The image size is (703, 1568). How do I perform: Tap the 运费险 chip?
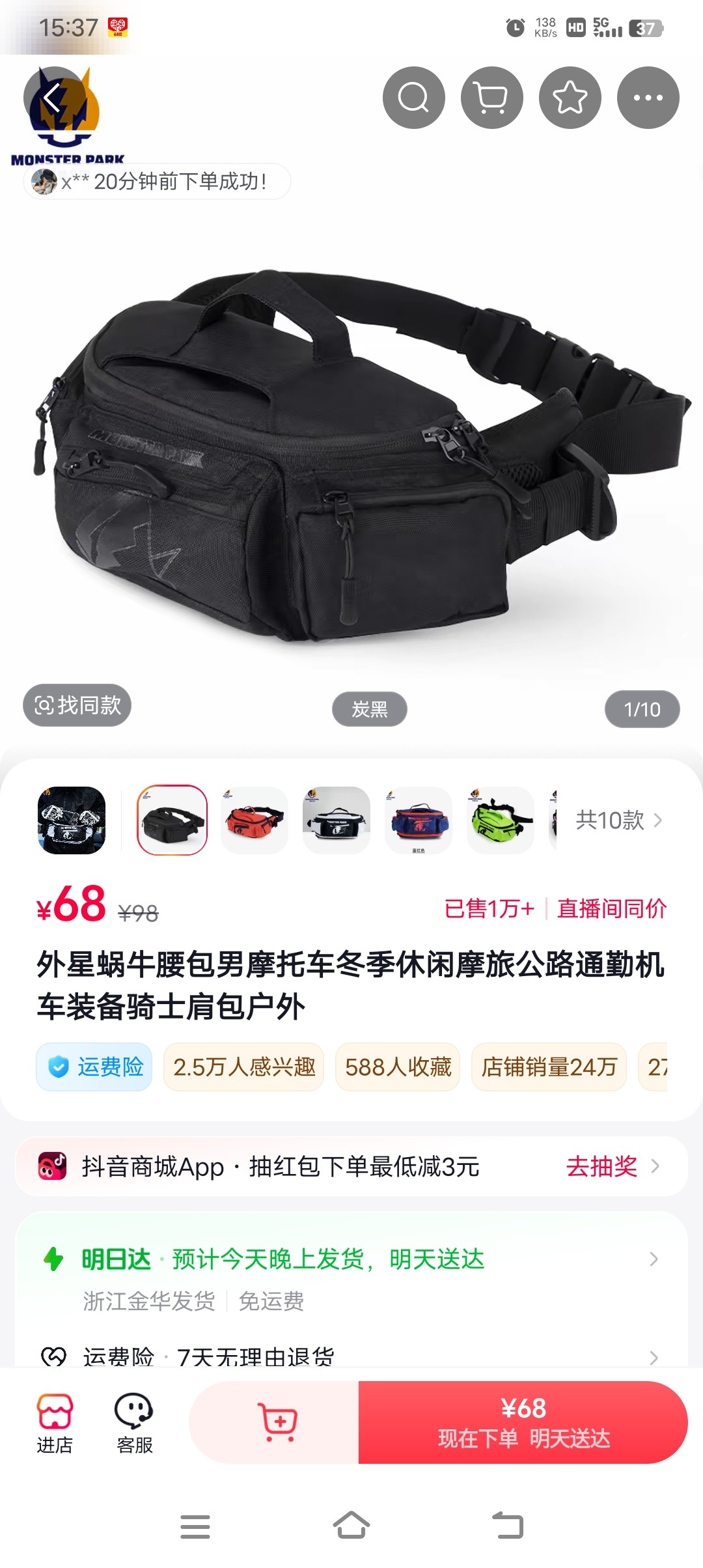[x=94, y=1067]
